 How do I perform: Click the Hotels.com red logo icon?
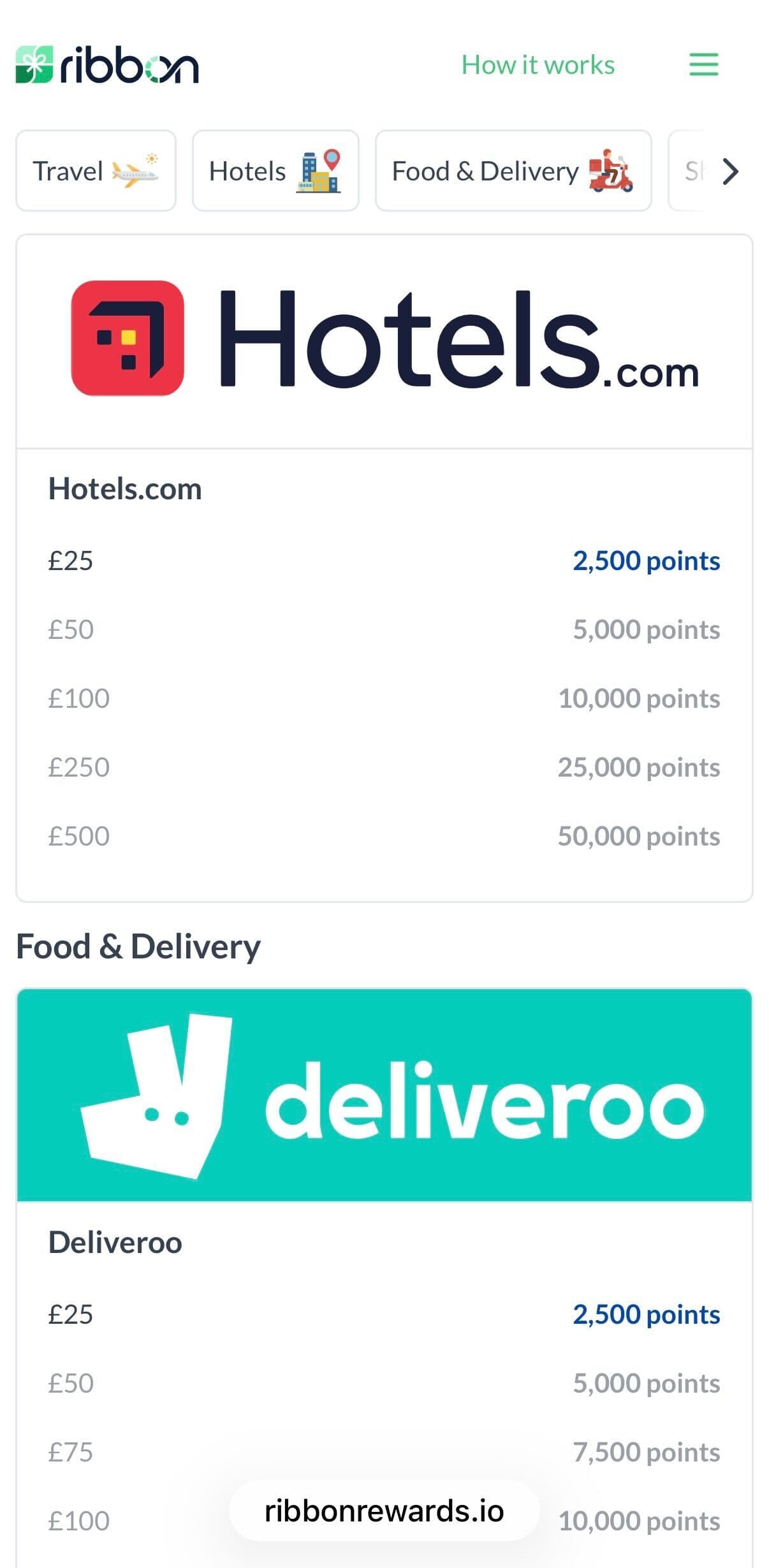[129, 338]
